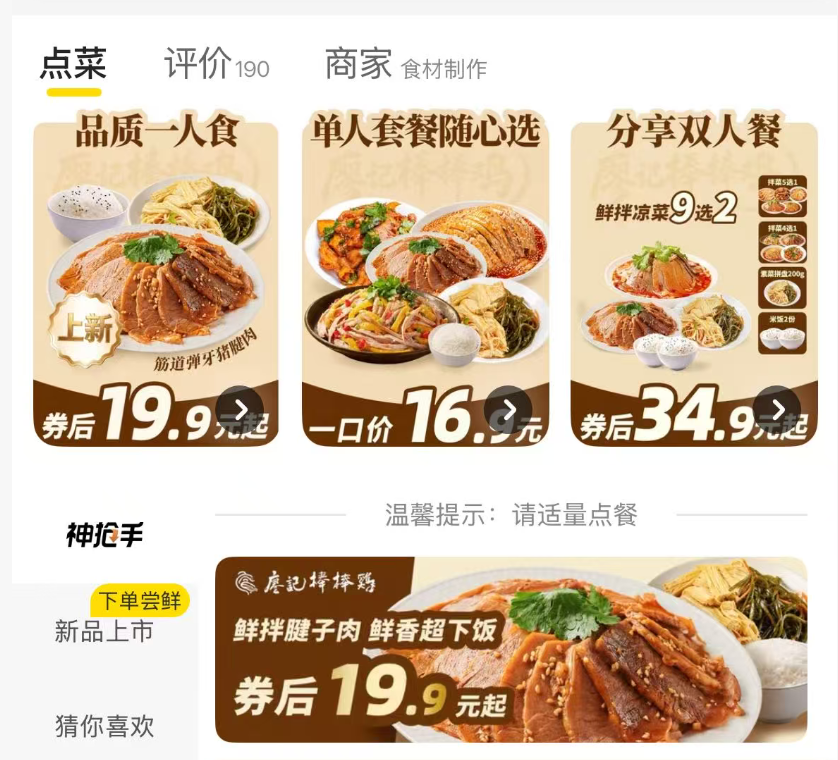Switch to the 评价 tab
The width and height of the screenshot is (838, 760).
tap(216, 64)
